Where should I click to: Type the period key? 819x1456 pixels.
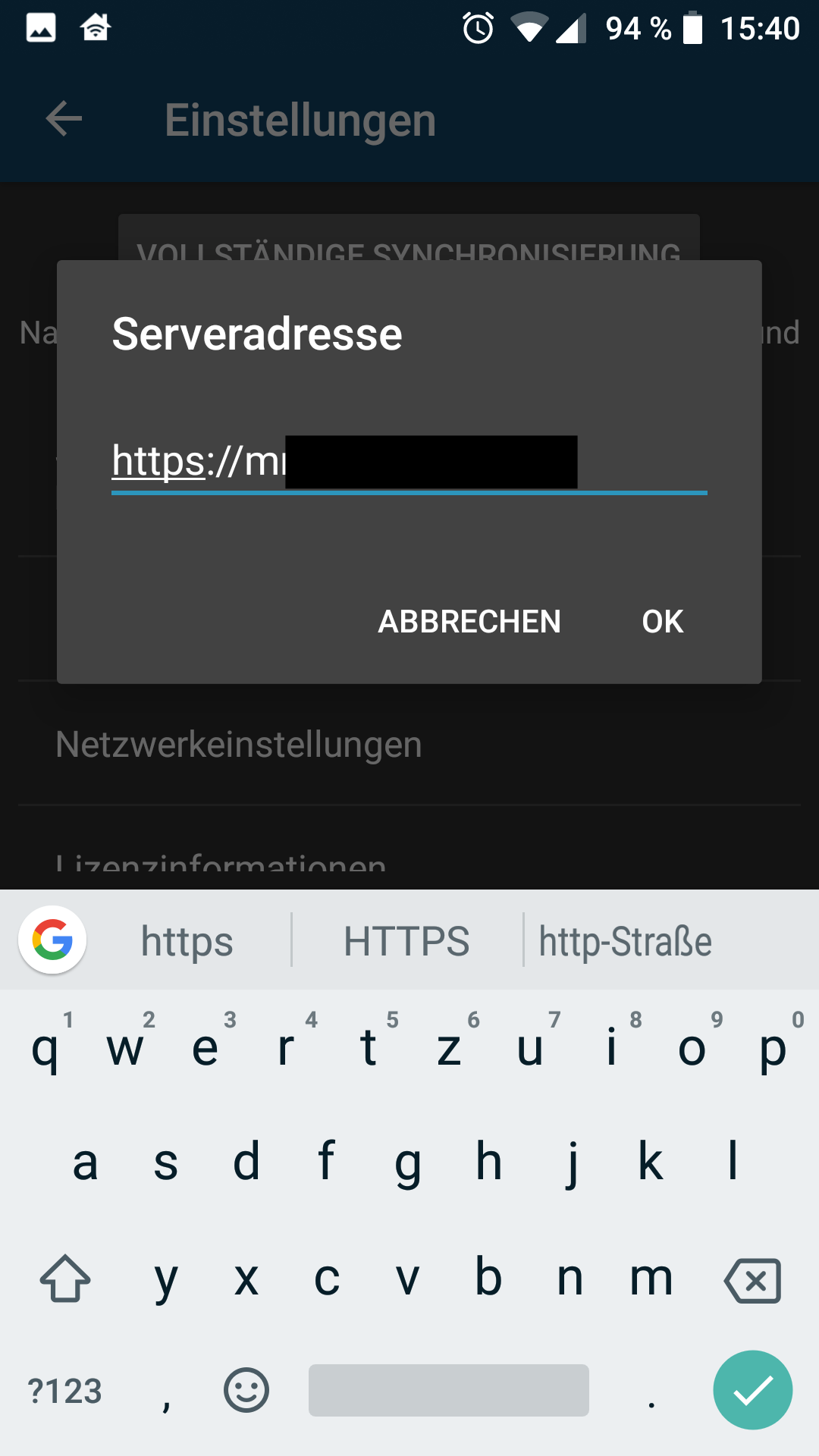pos(651,1391)
